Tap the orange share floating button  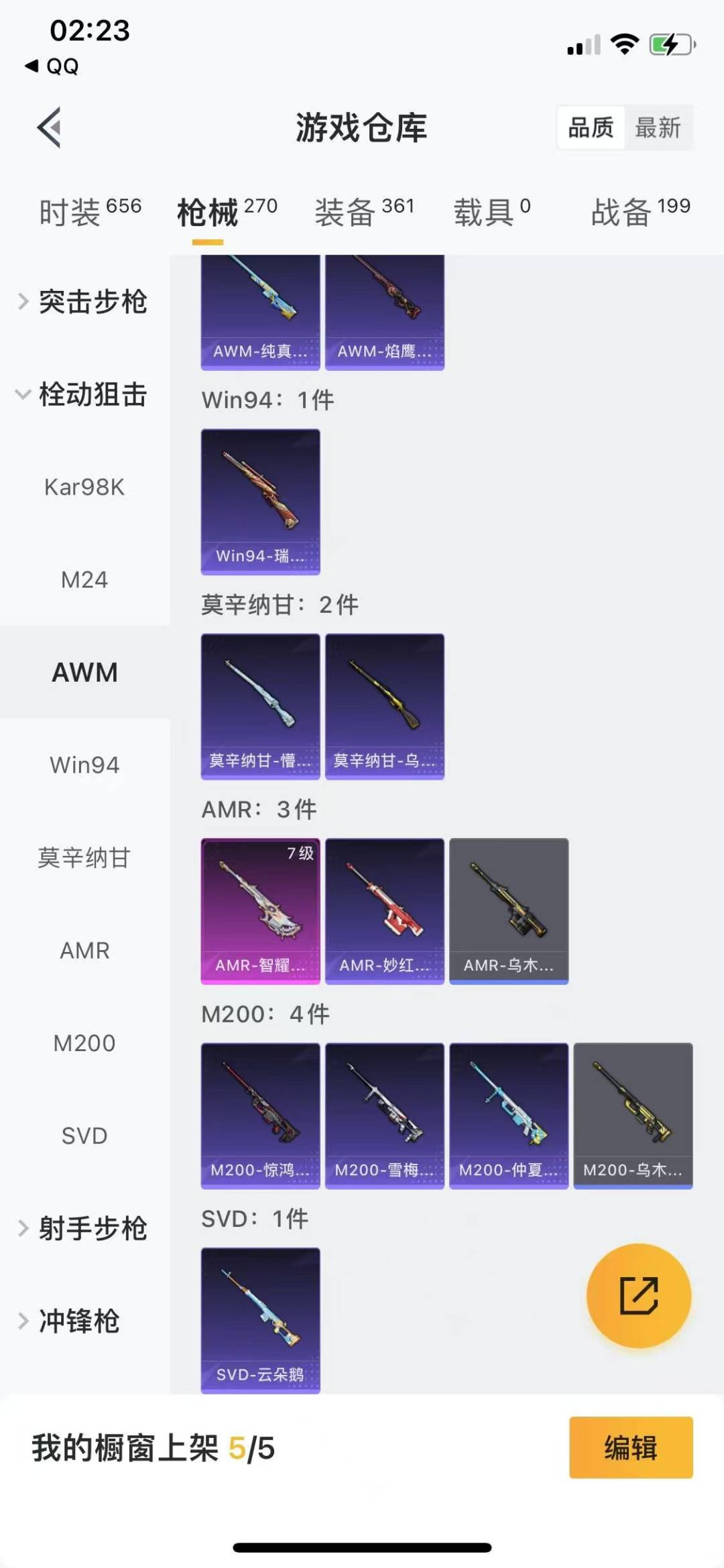[638, 1295]
